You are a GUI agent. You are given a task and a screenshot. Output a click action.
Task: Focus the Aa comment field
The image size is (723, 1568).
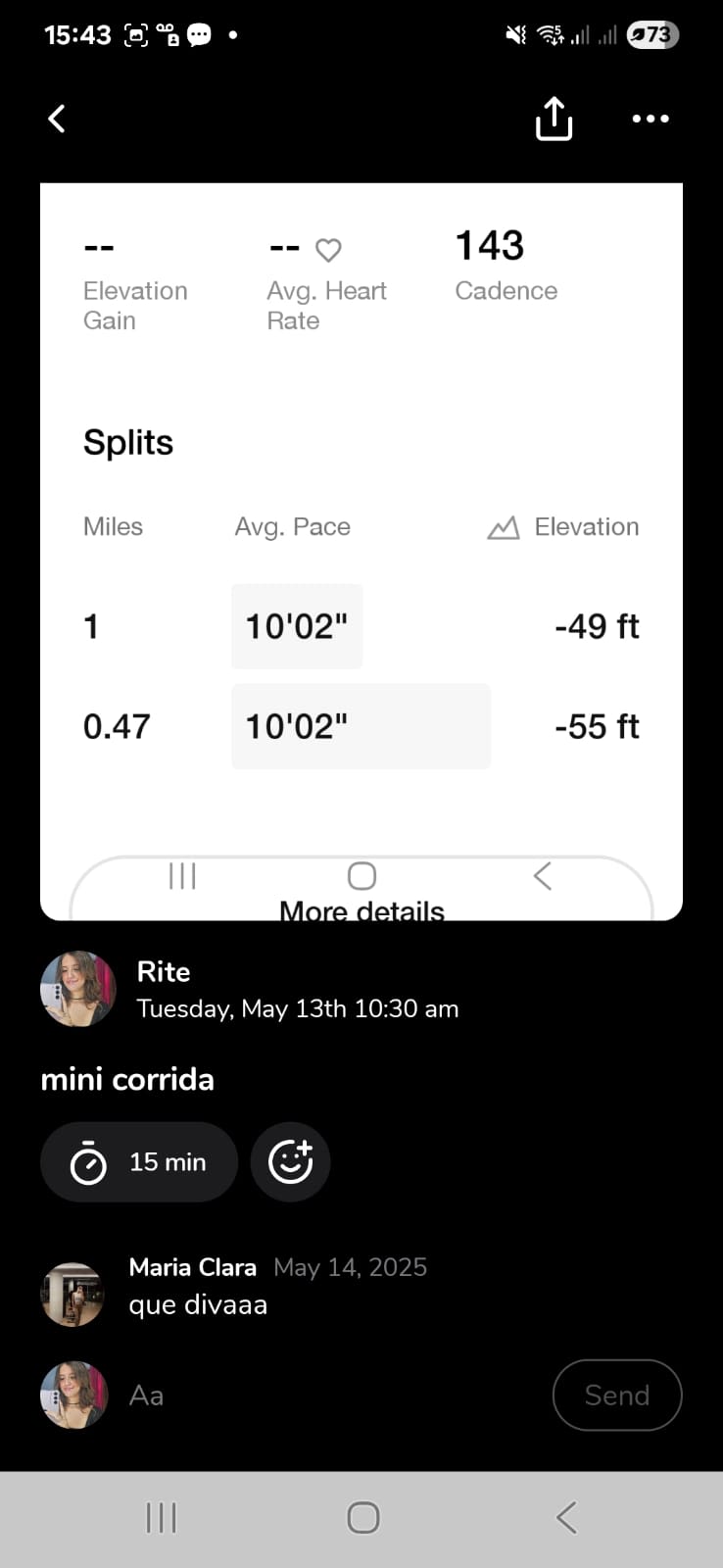[x=333, y=1395]
